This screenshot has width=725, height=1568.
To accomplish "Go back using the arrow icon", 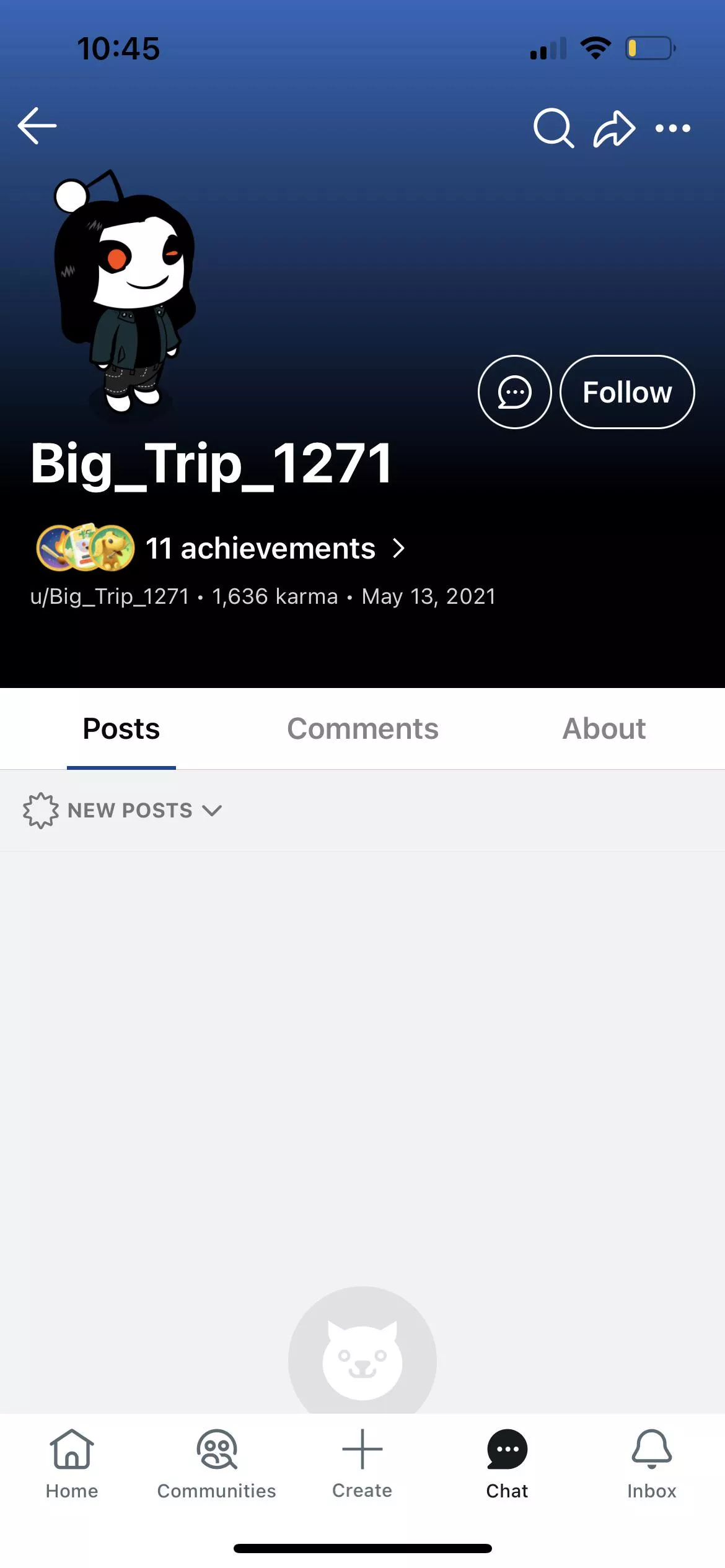I will [x=37, y=126].
